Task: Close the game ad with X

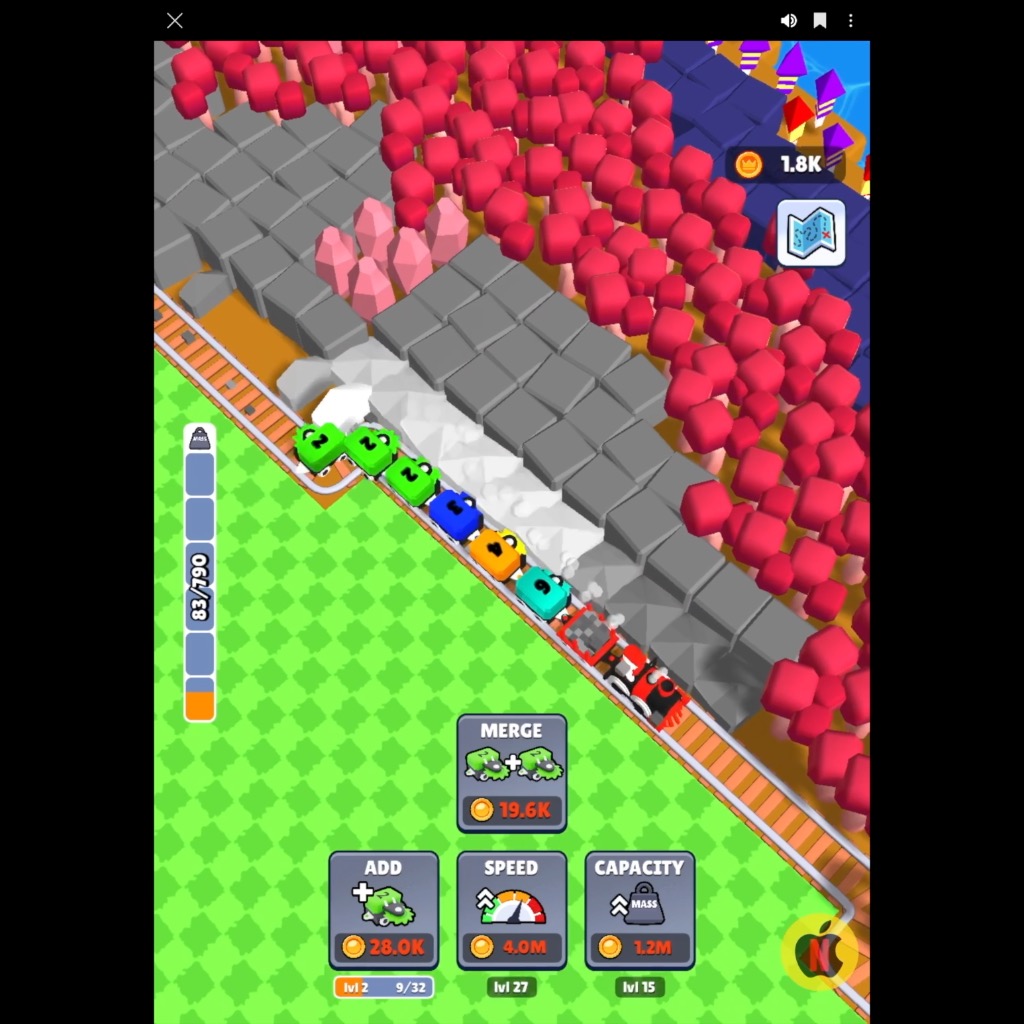Action: (x=175, y=20)
